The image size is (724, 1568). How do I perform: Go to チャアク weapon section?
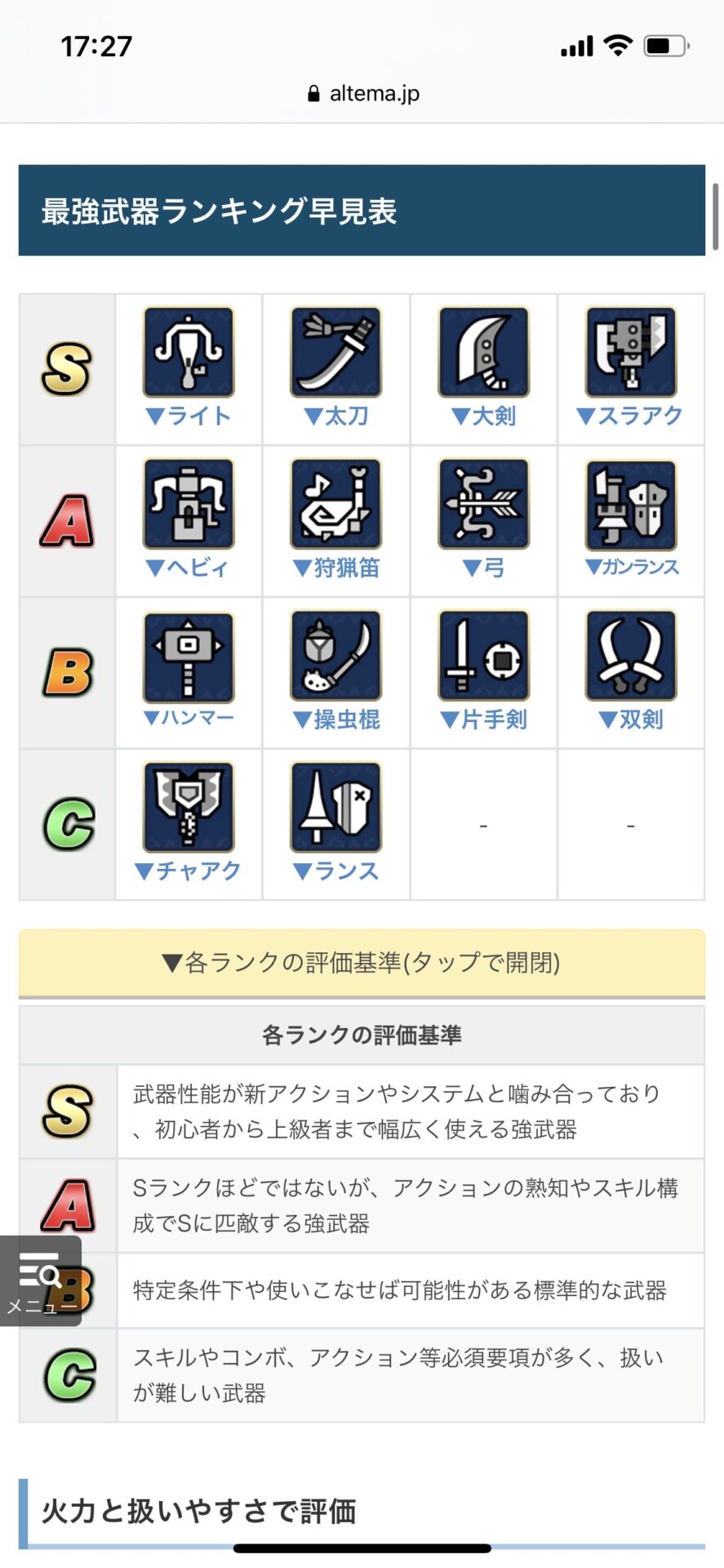(x=189, y=871)
